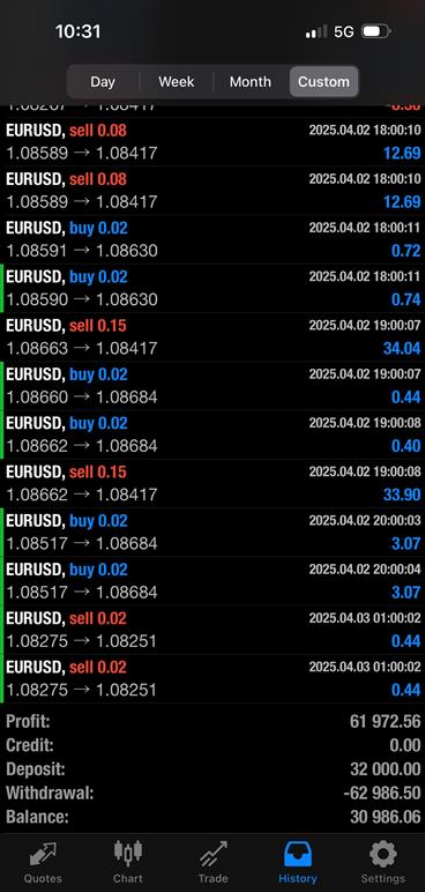Open the buy 0.02 trade with 0.74 profit
The image size is (425, 892).
pos(212,288)
